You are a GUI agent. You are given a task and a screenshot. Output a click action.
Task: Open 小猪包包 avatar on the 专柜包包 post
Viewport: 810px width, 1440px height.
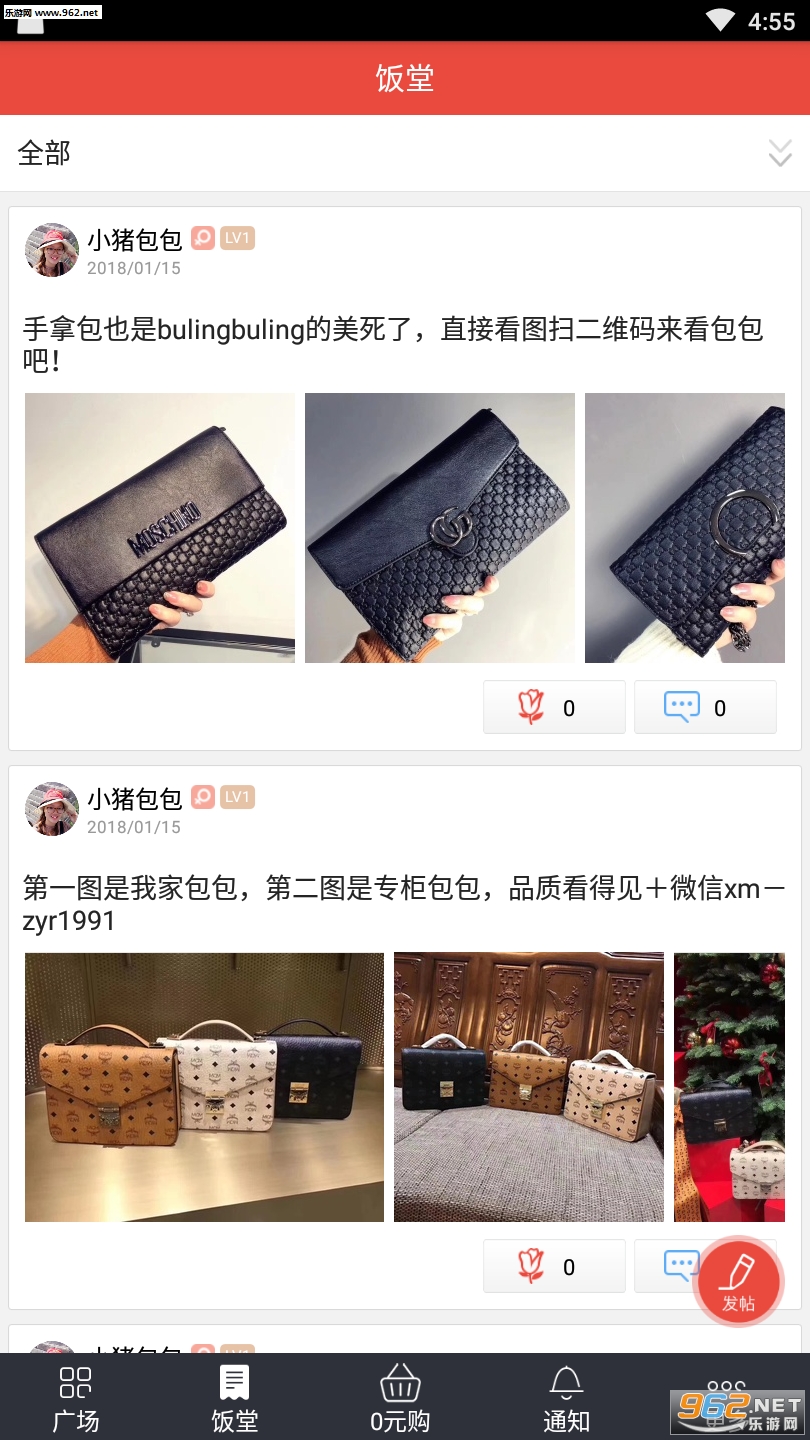click(52, 809)
